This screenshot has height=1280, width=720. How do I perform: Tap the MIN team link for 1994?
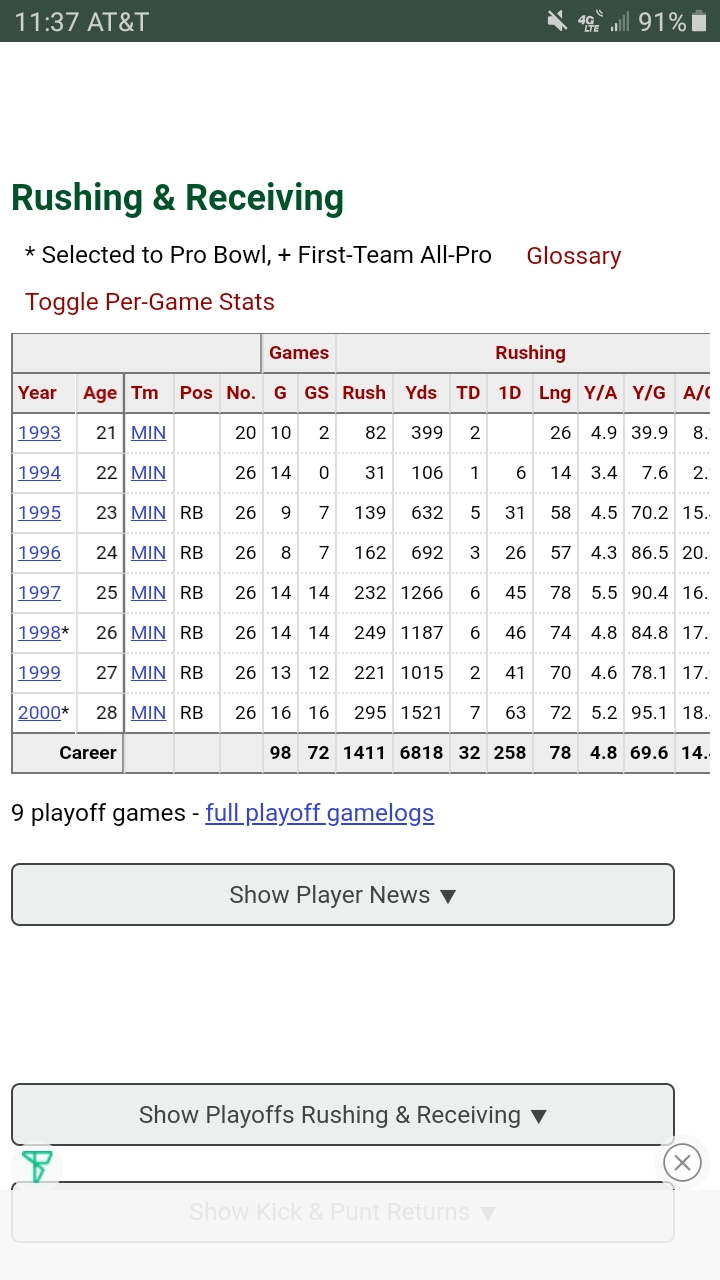(148, 473)
